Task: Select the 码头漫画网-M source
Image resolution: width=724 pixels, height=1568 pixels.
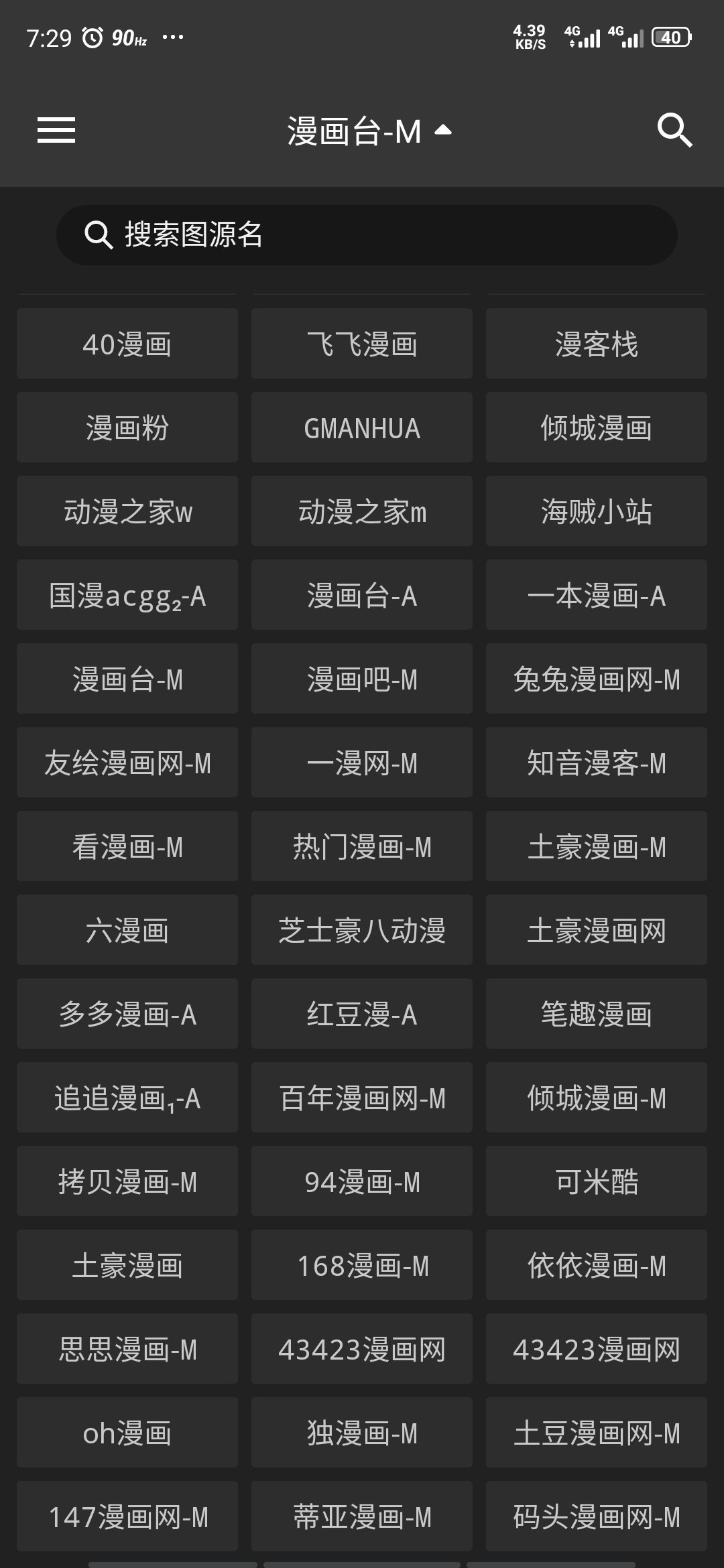Action: pyautogui.click(x=596, y=1517)
